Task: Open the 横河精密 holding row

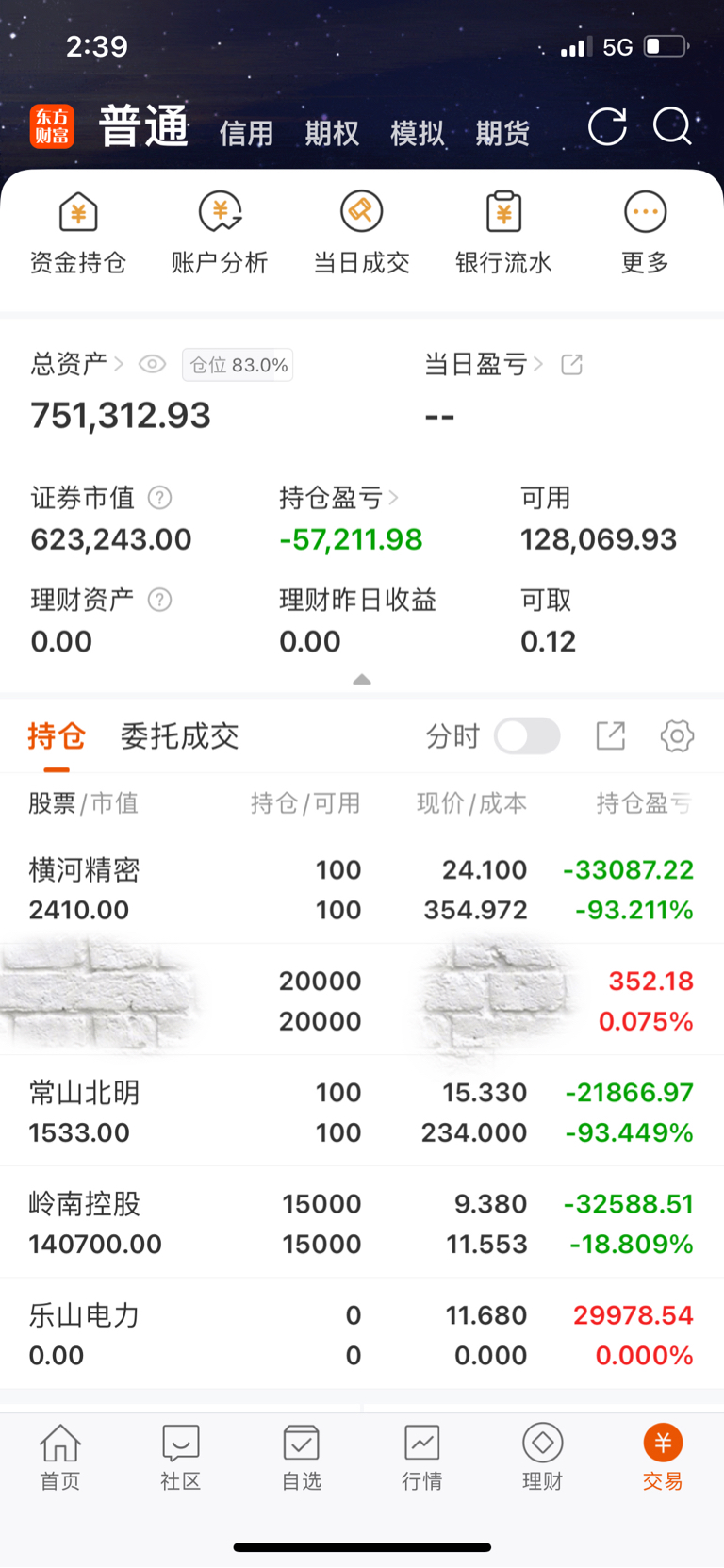Action: coord(362,889)
